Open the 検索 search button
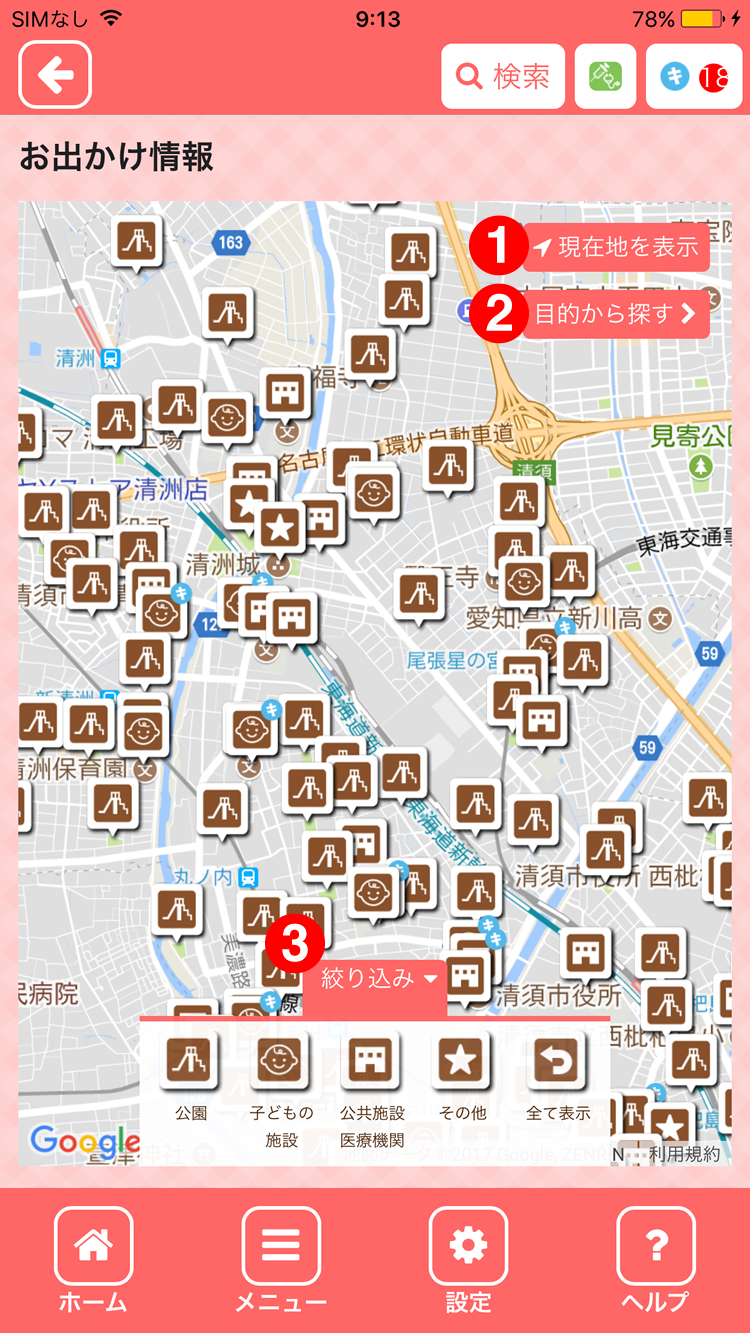The width and height of the screenshot is (750, 1334). 503,76
